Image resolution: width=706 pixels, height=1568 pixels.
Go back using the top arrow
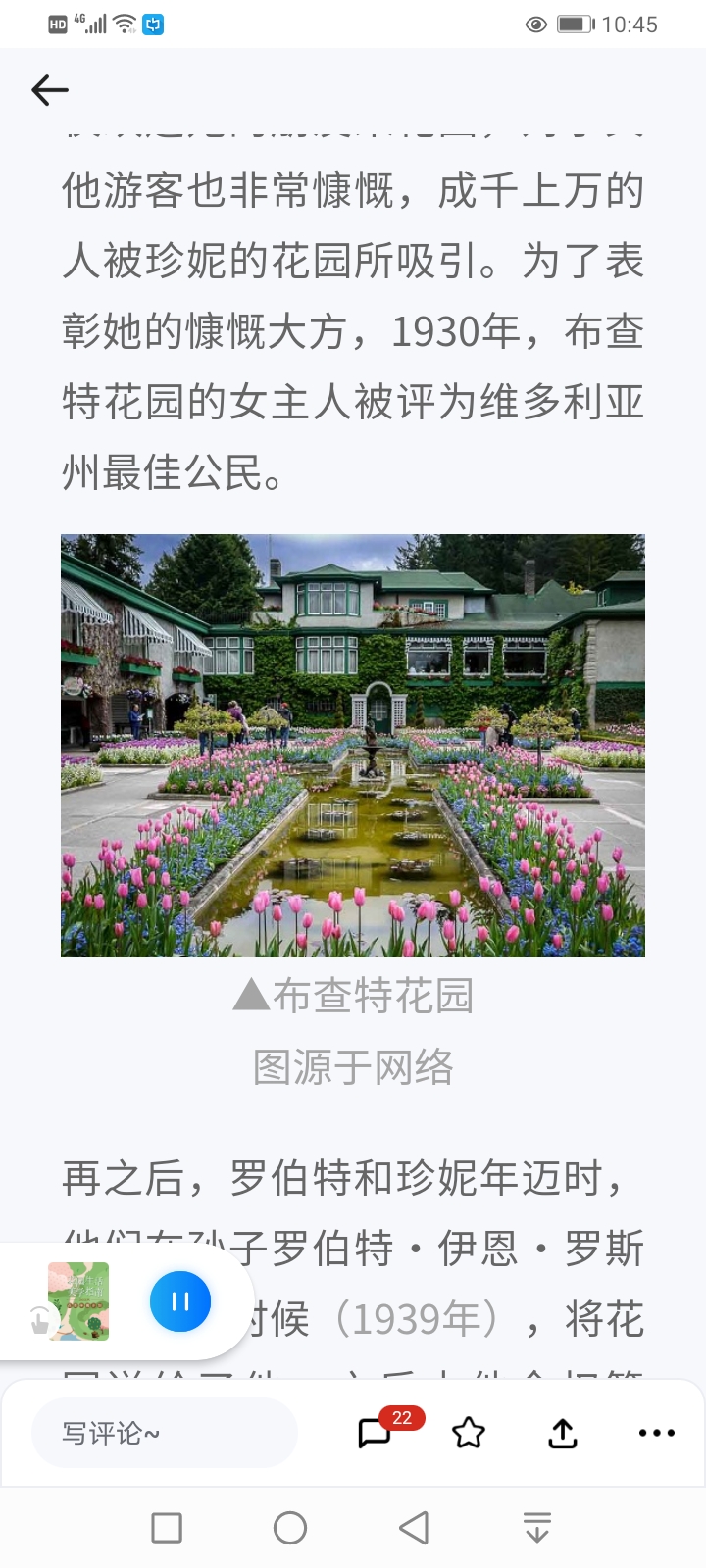(x=50, y=90)
